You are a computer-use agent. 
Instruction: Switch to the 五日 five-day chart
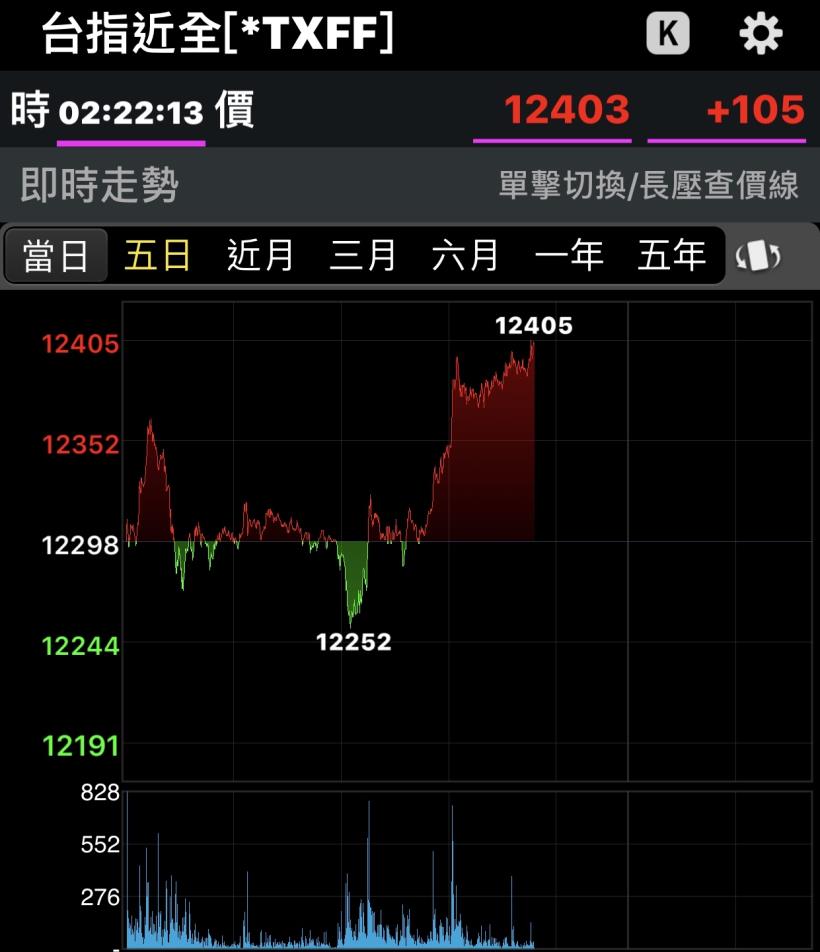[x=158, y=256]
